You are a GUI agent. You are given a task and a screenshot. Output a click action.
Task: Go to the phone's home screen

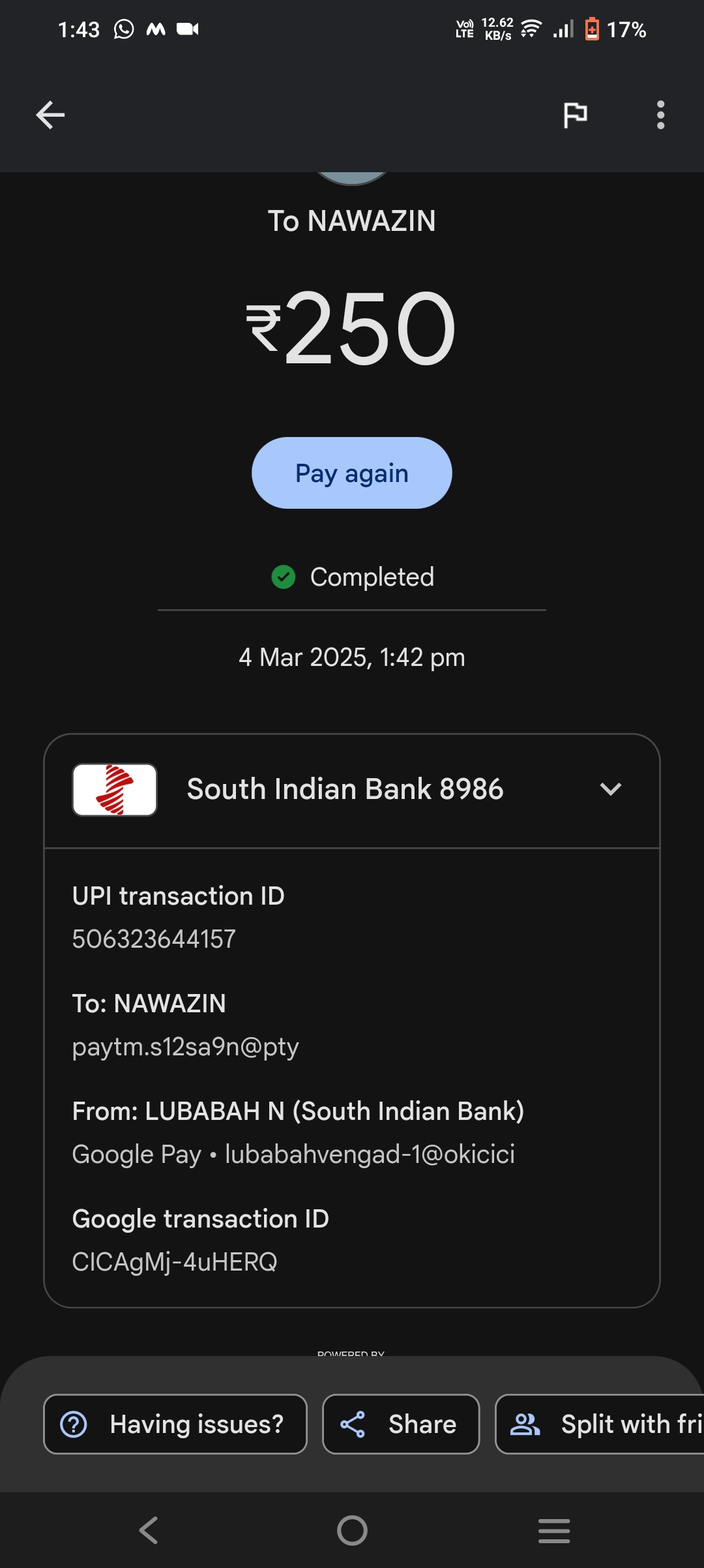[x=352, y=1530]
